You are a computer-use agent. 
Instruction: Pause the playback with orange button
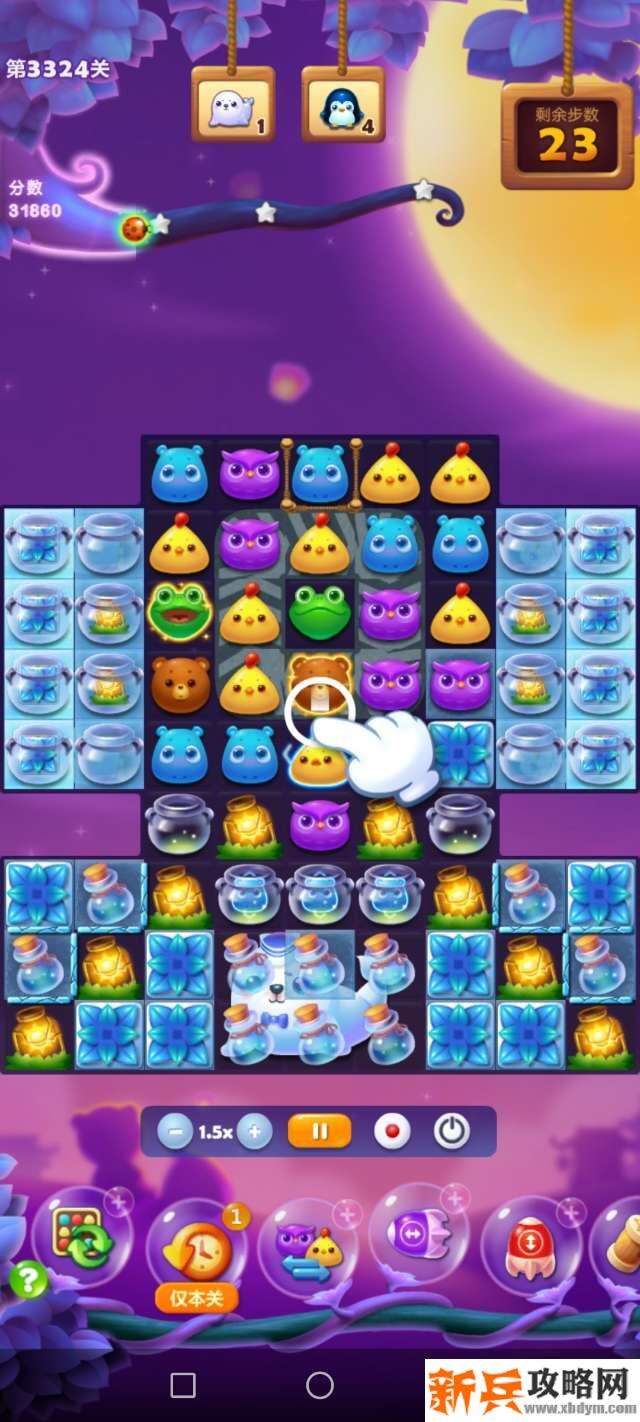(320, 1132)
